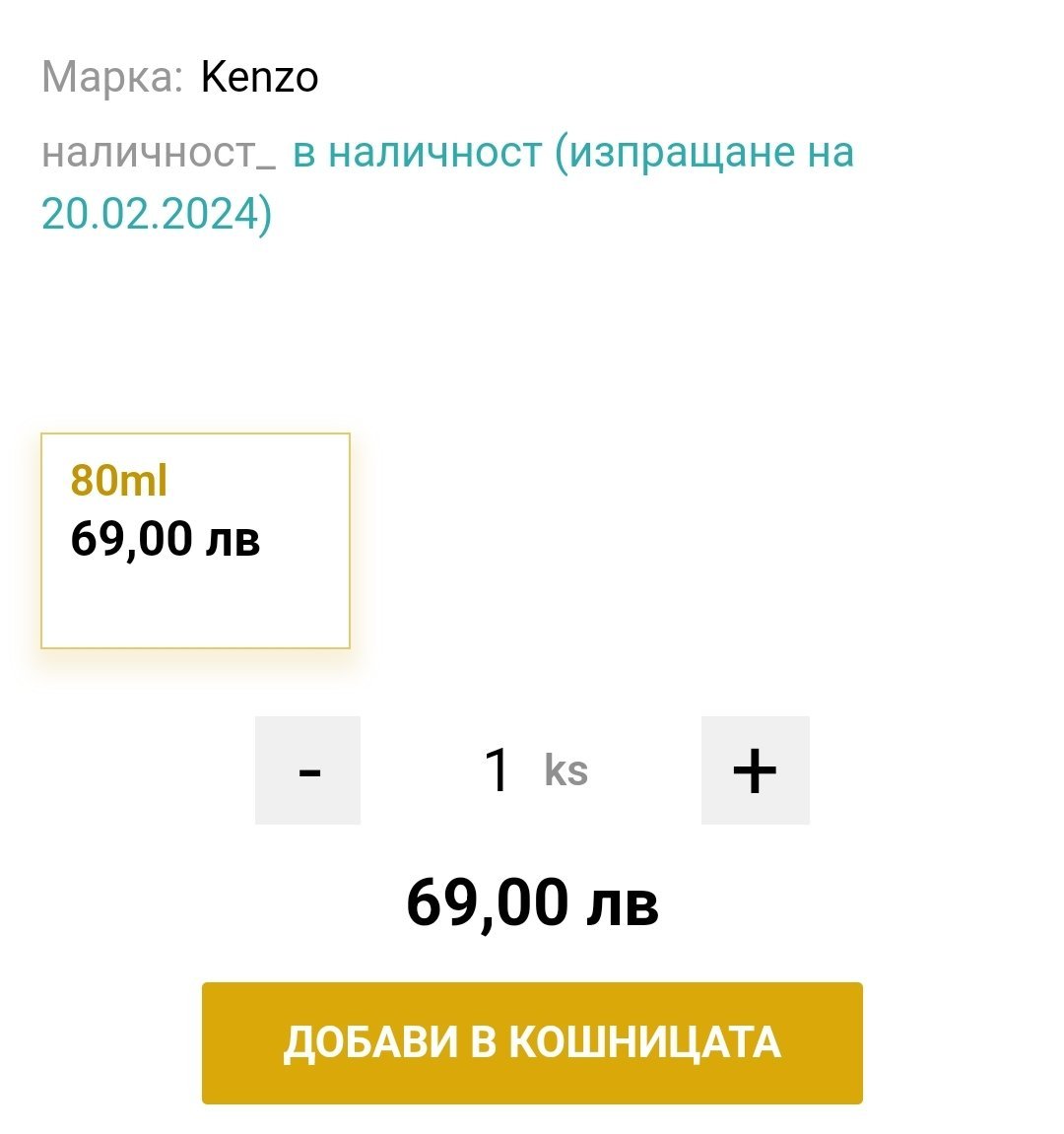Add product via ДОБАВИ В КОШНИЦАТА
Screen dimensions: 1064x1134
point(532,1042)
